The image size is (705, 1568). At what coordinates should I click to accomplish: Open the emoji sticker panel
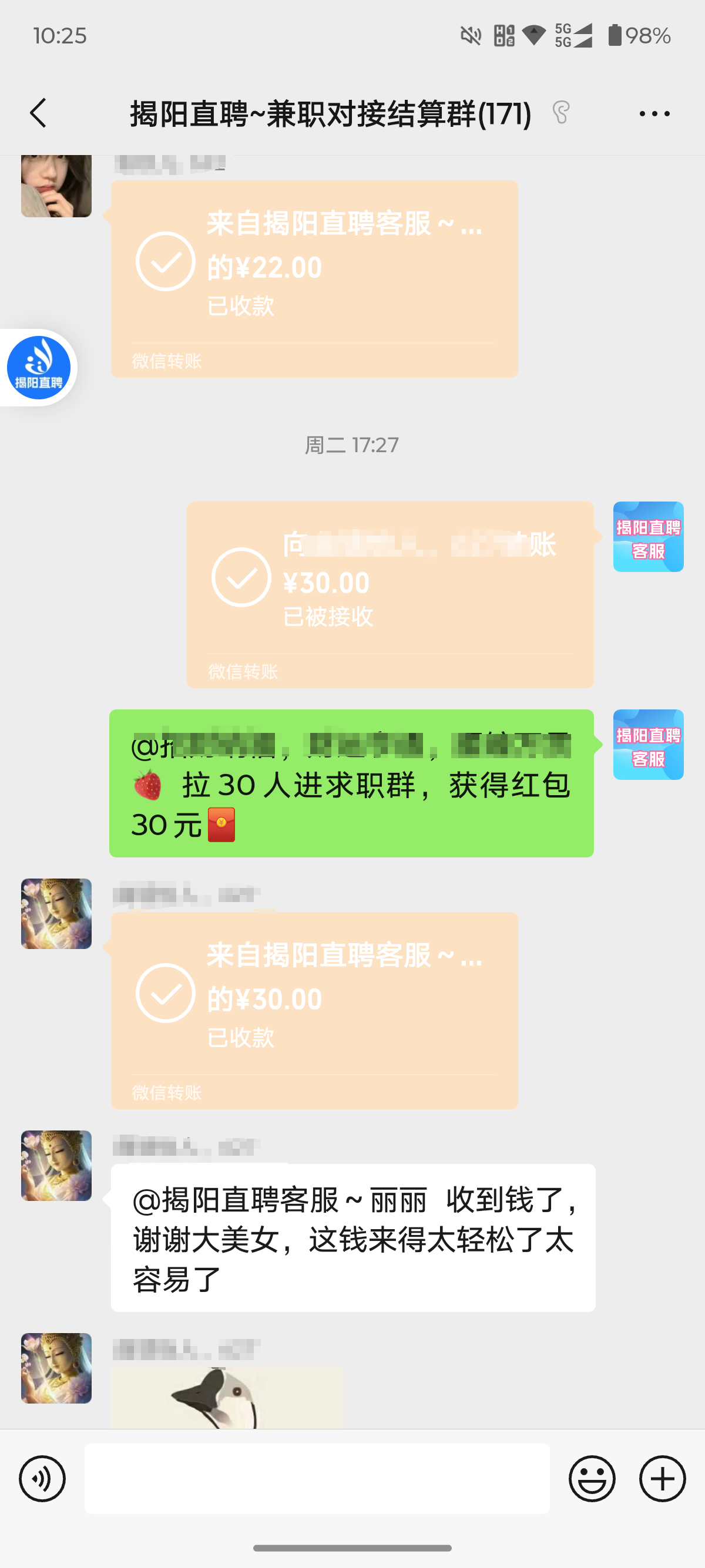pos(592,1479)
